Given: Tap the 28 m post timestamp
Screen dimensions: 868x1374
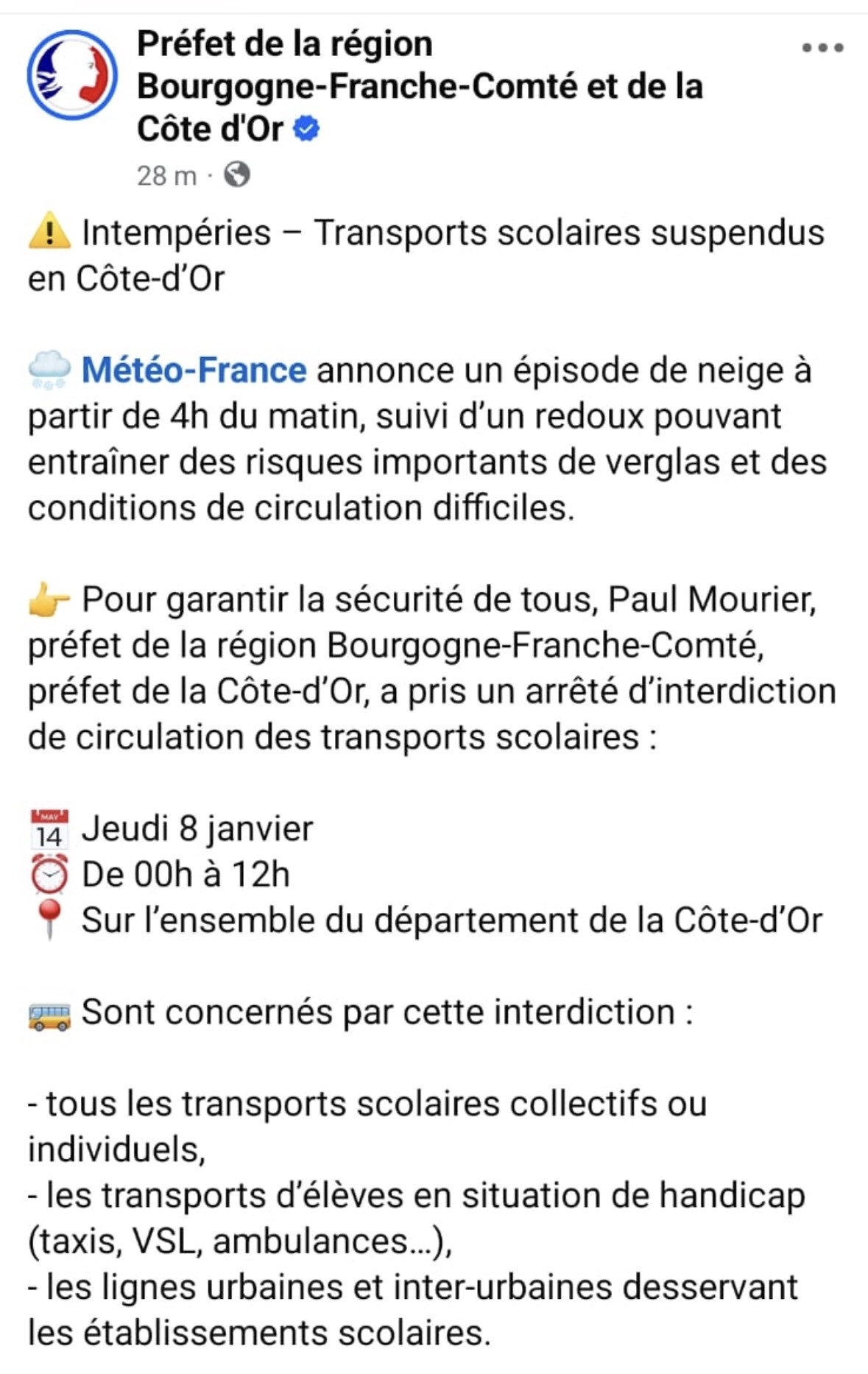Looking at the screenshot, I should click(x=166, y=176).
